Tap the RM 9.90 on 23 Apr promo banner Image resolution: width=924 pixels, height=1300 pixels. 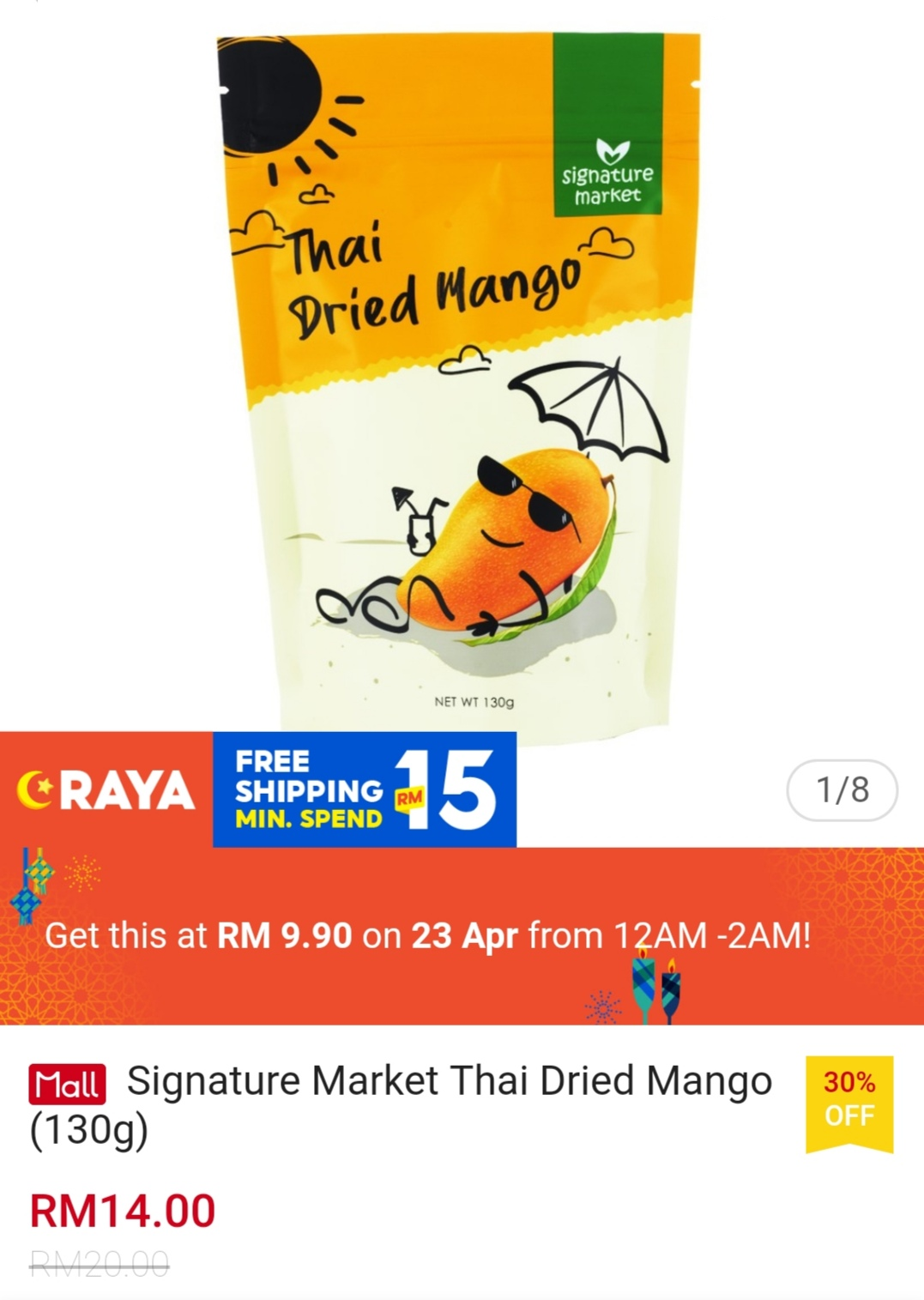[429, 935]
